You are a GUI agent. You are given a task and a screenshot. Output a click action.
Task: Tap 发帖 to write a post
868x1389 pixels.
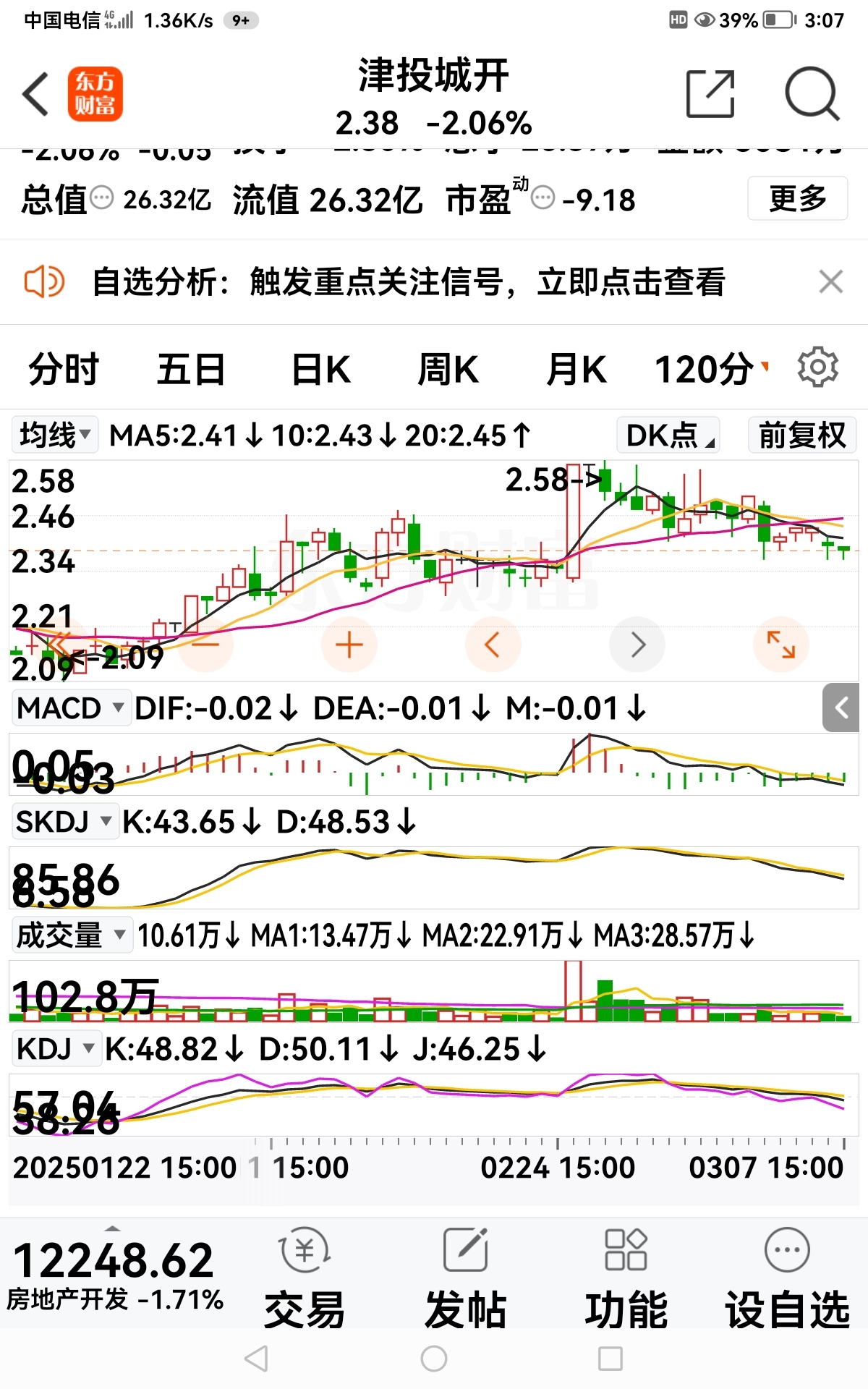pyautogui.click(x=465, y=1279)
